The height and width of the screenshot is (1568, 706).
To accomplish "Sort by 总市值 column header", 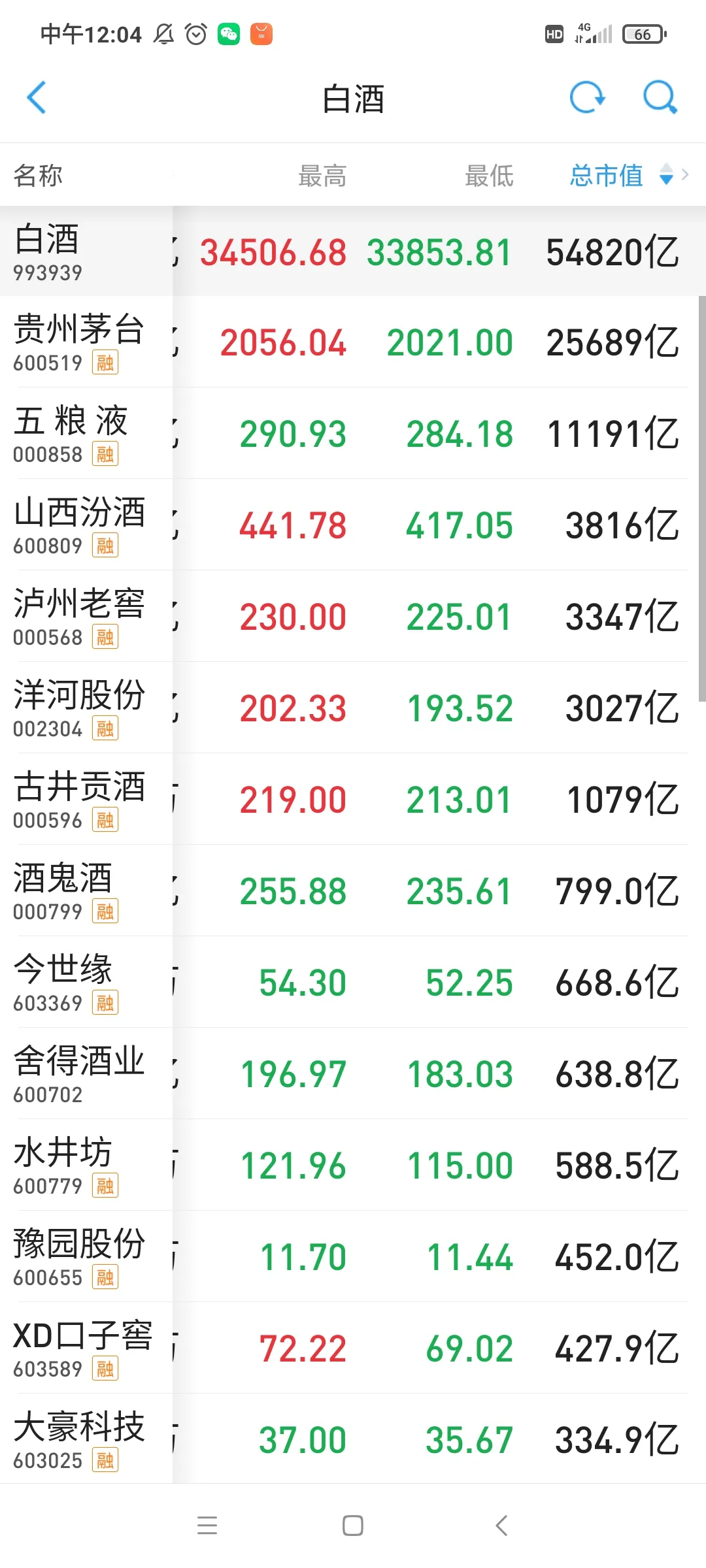I will [606, 176].
